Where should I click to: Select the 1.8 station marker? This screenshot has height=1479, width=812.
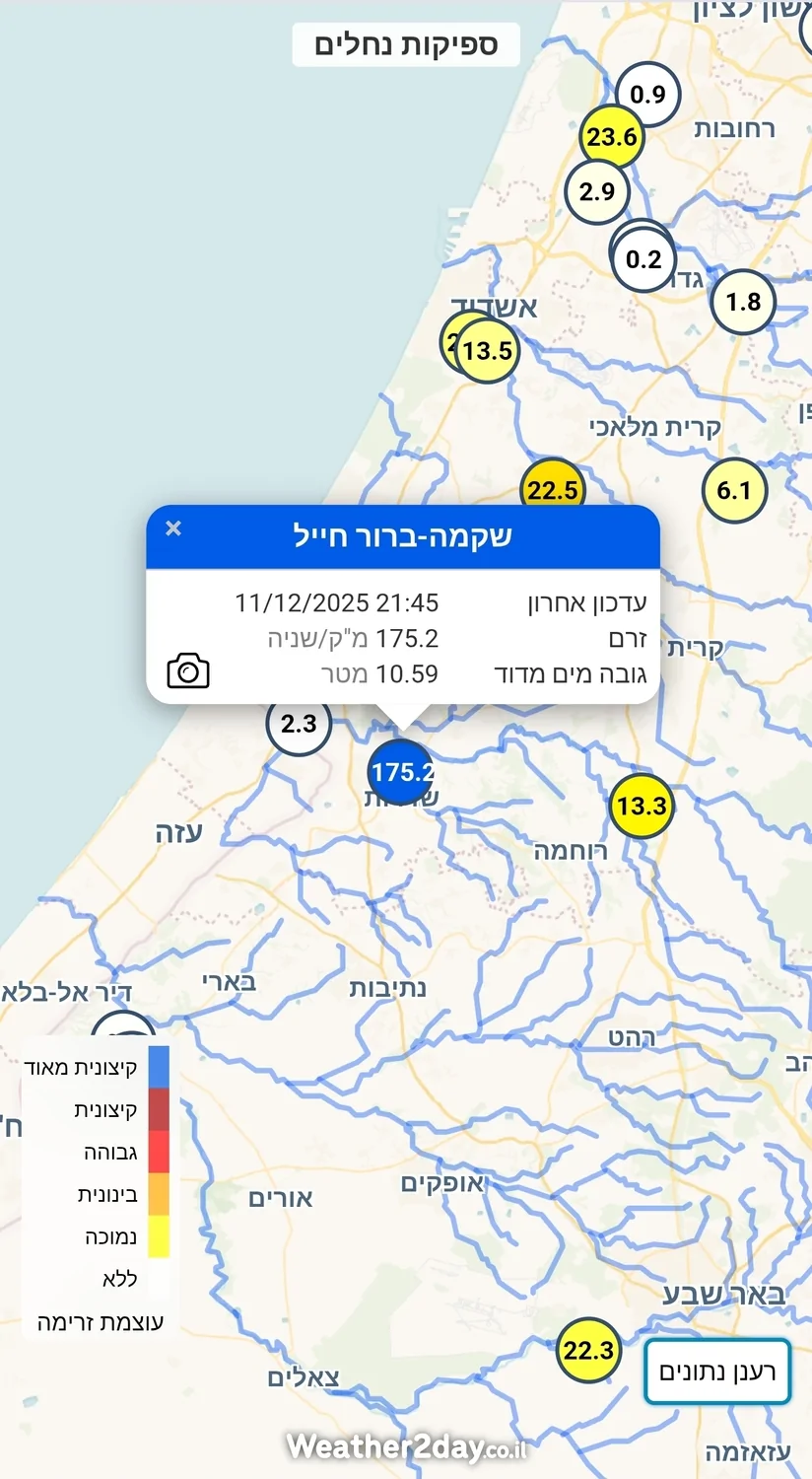tap(743, 302)
